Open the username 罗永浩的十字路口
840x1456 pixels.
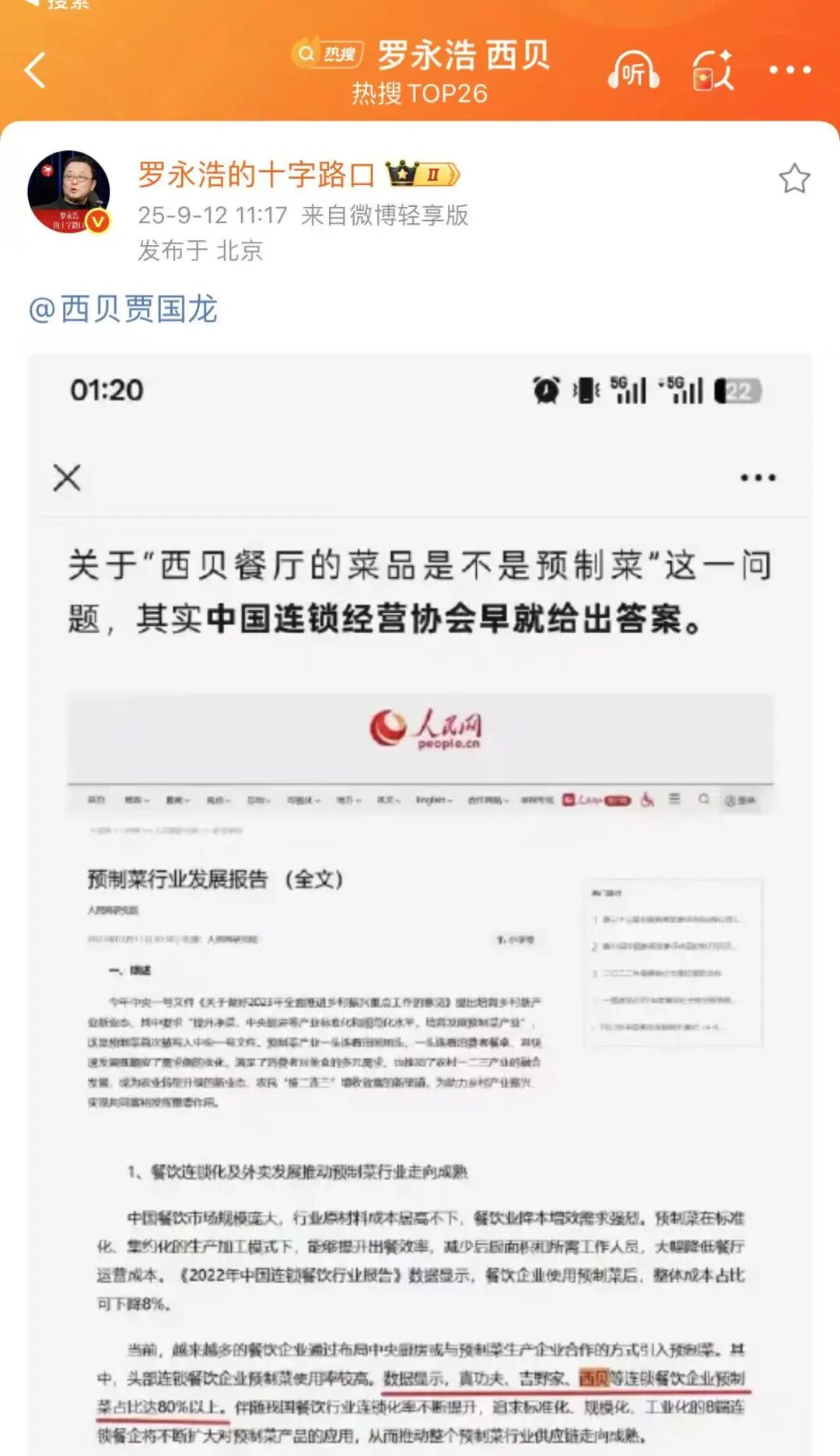[256, 174]
